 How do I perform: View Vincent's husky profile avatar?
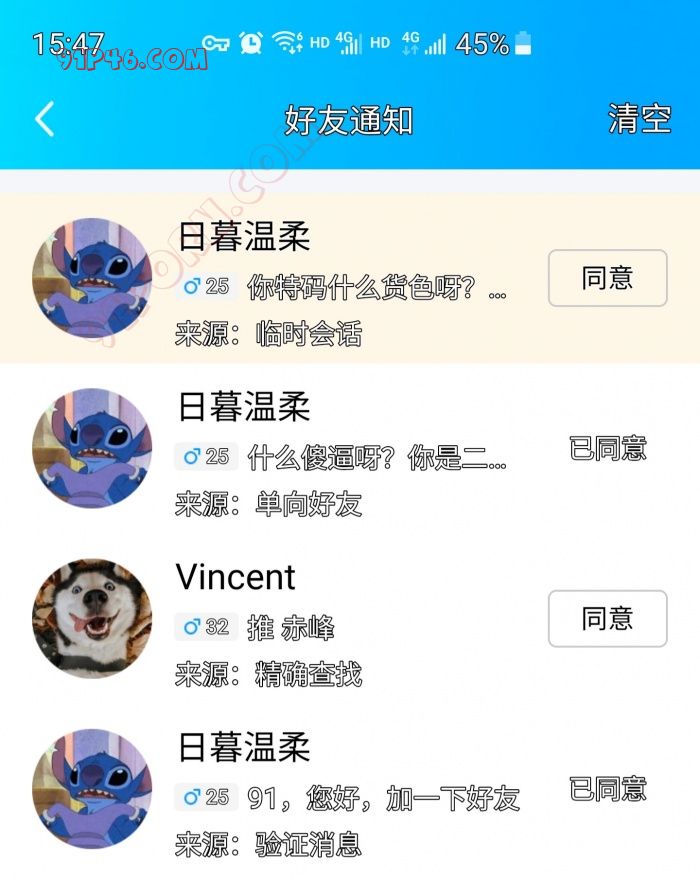pos(92,618)
